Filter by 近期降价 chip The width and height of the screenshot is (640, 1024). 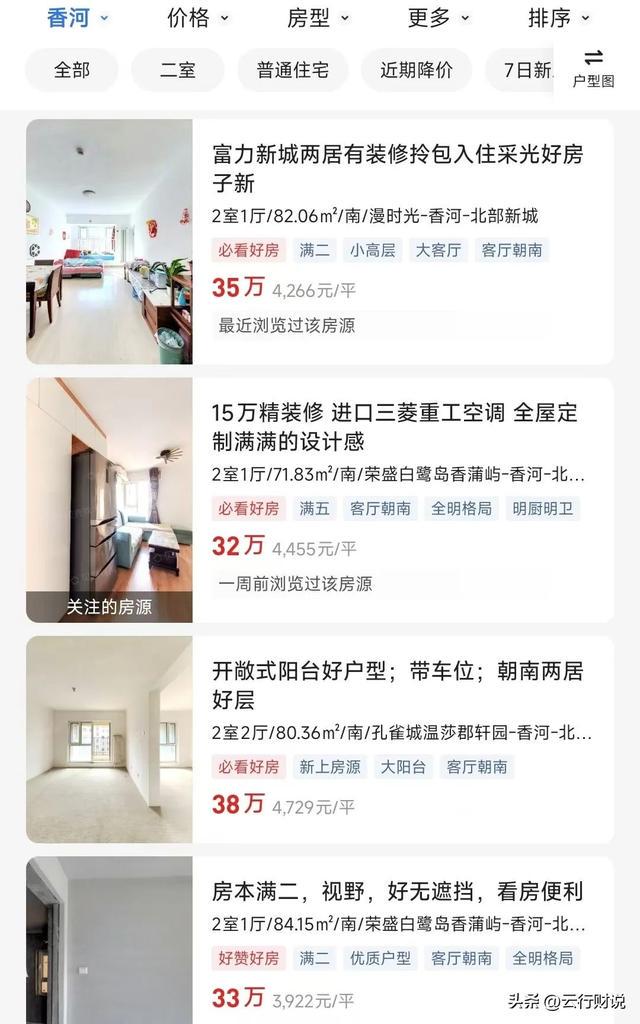[x=416, y=70]
